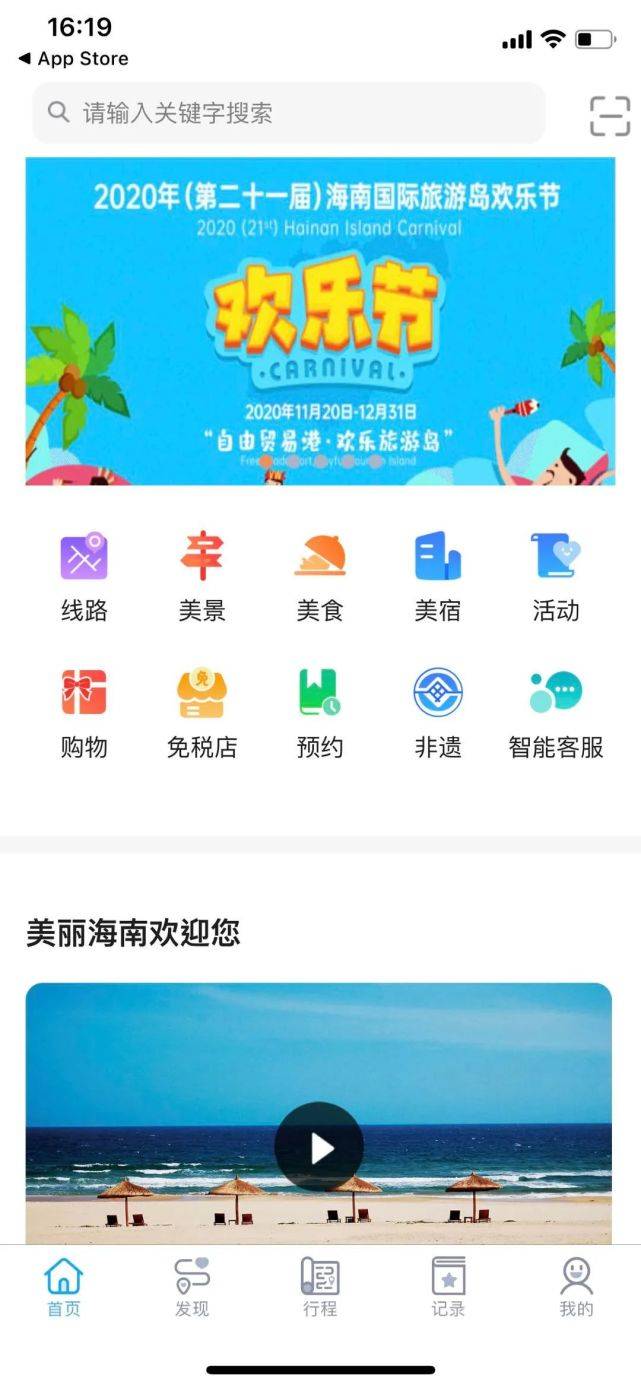641x1388 pixels.
Task: Open the QR scan icon
Action: 609,116
